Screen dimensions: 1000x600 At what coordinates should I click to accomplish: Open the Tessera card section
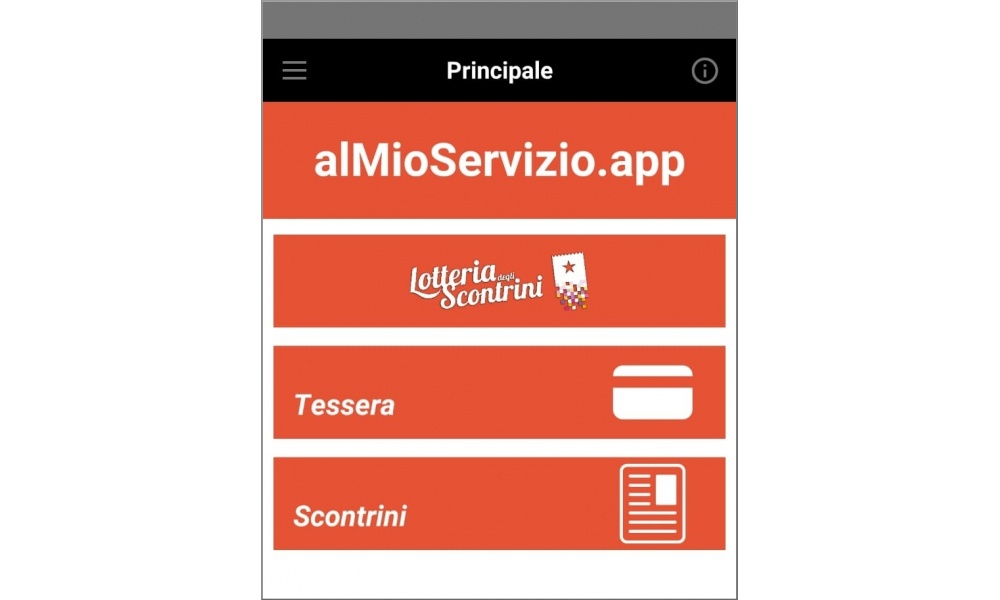499,392
